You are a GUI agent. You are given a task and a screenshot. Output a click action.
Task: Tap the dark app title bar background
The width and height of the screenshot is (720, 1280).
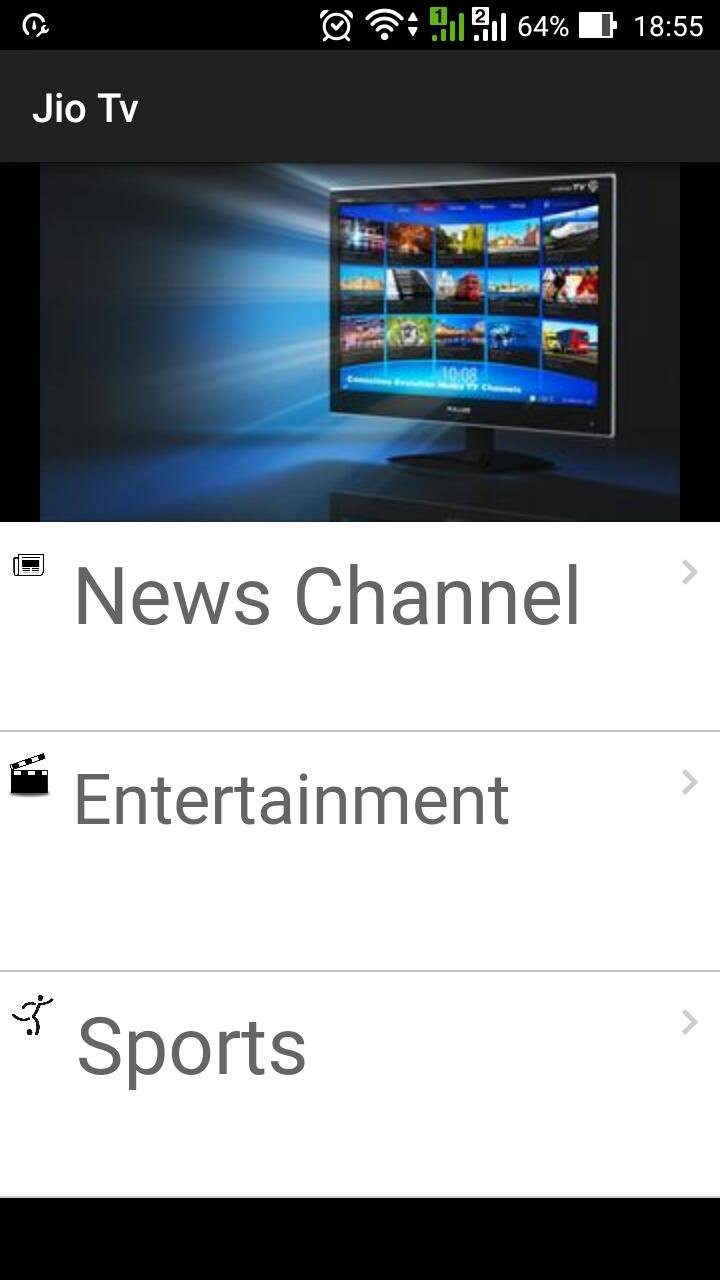point(400,107)
